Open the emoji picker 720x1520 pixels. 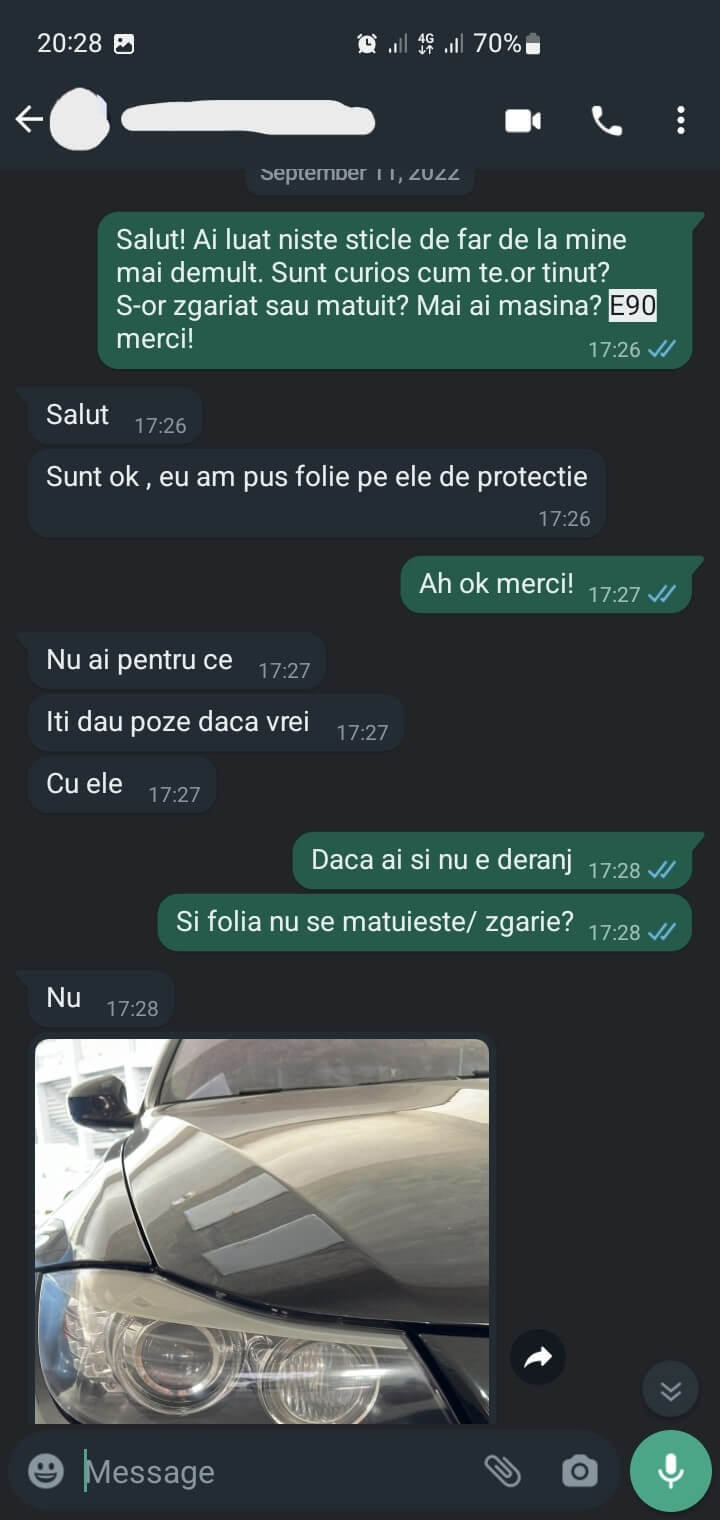(x=46, y=1471)
